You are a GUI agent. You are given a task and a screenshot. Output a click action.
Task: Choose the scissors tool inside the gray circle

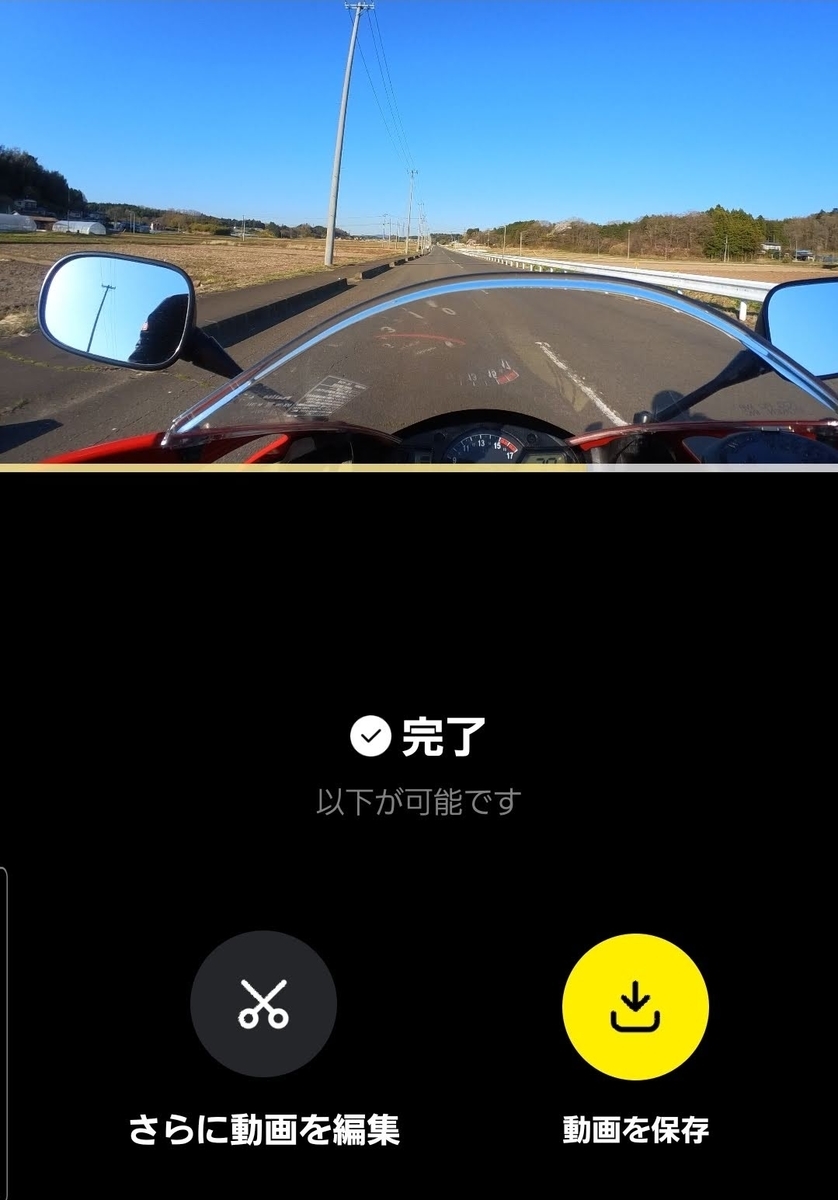click(x=263, y=1007)
